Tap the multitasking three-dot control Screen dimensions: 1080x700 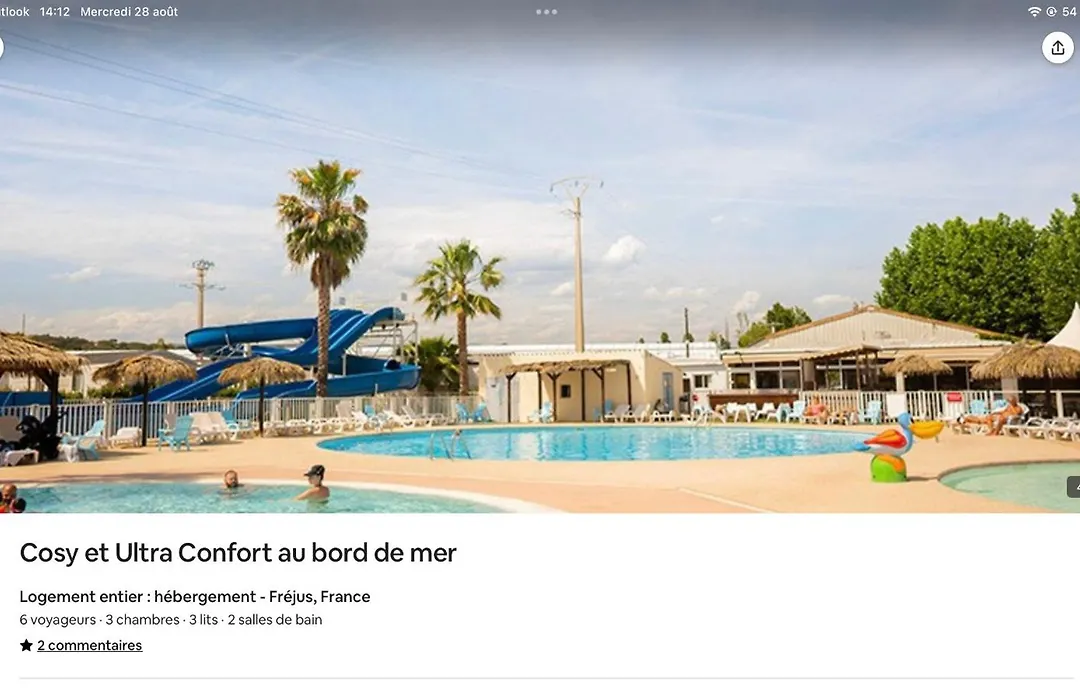pyautogui.click(x=546, y=12)
